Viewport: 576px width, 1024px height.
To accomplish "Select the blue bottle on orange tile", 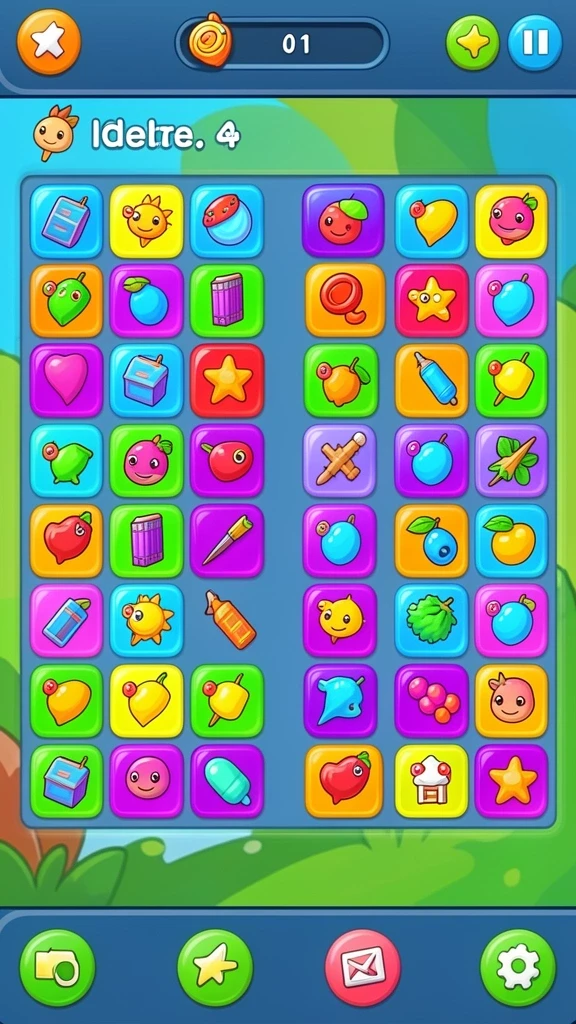I will pyautogui.click(x=431, y=380).
